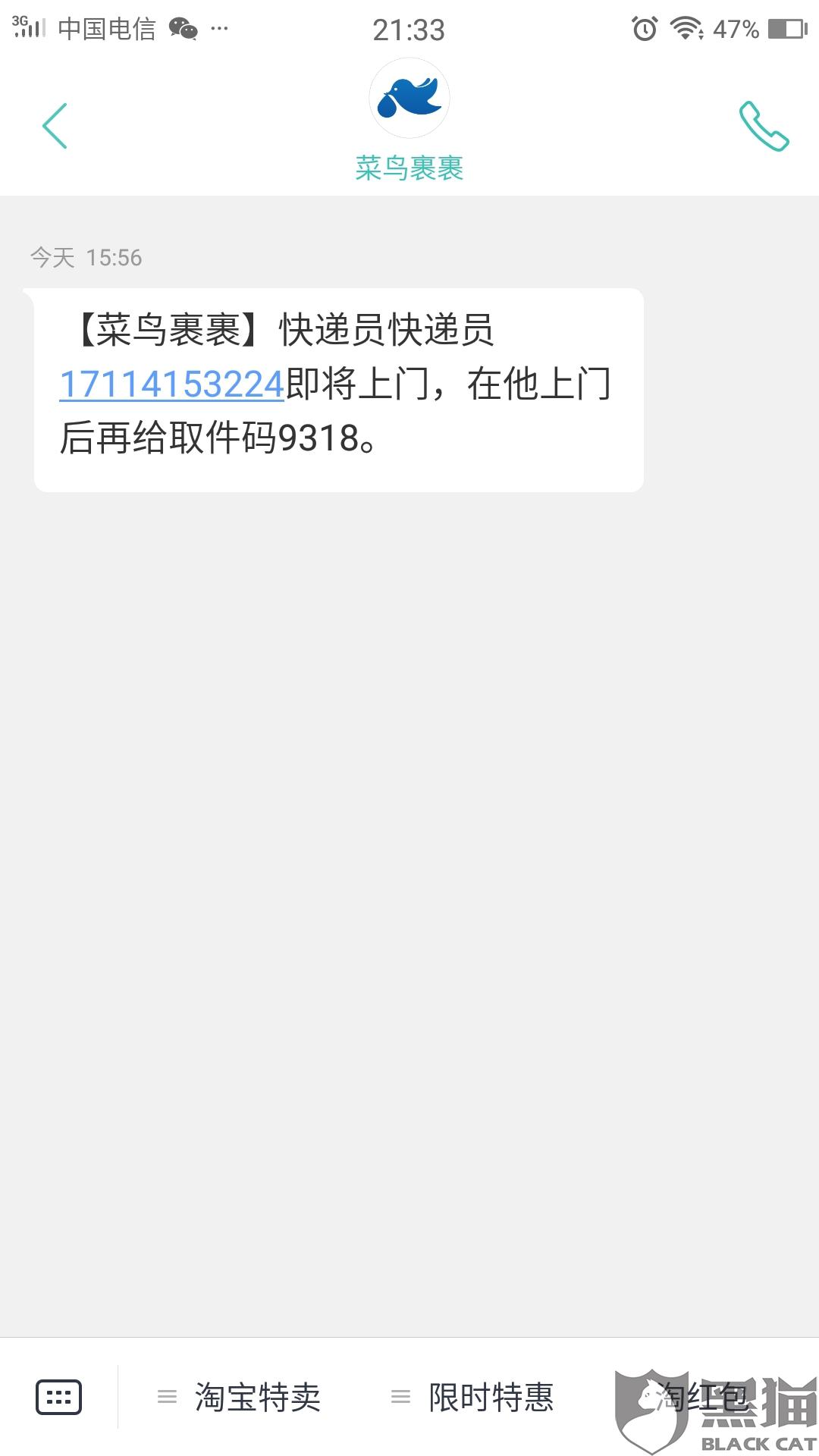Viewport: 819px width, 1456px height.
Task: Go back to the message list
Action: (55, 126)
